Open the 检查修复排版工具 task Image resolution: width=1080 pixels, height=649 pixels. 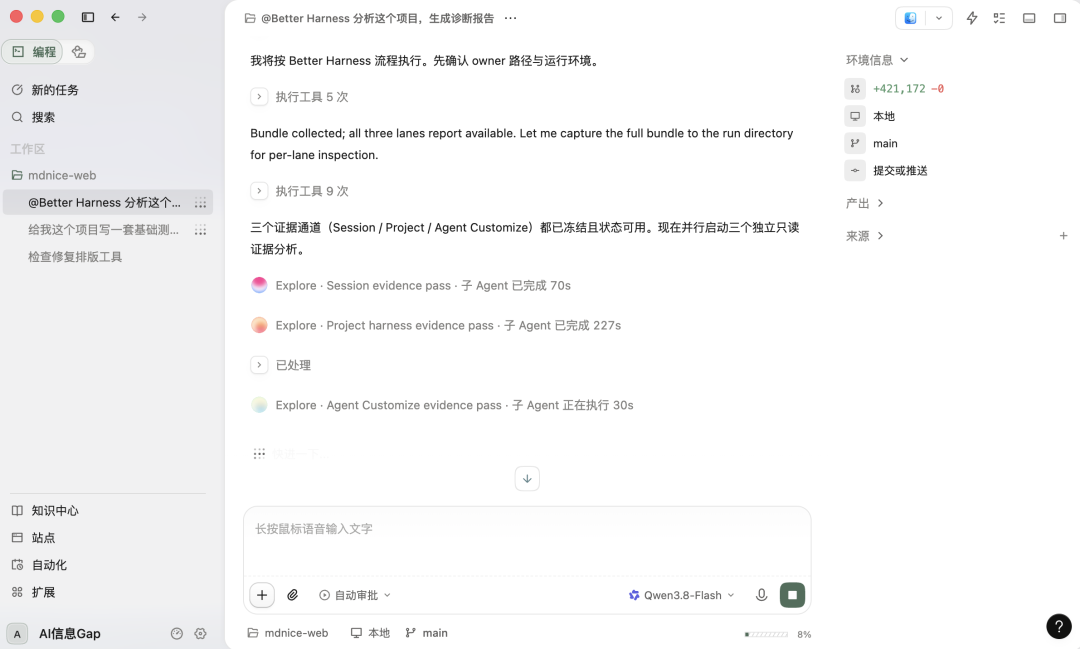(x=75, y=257)
